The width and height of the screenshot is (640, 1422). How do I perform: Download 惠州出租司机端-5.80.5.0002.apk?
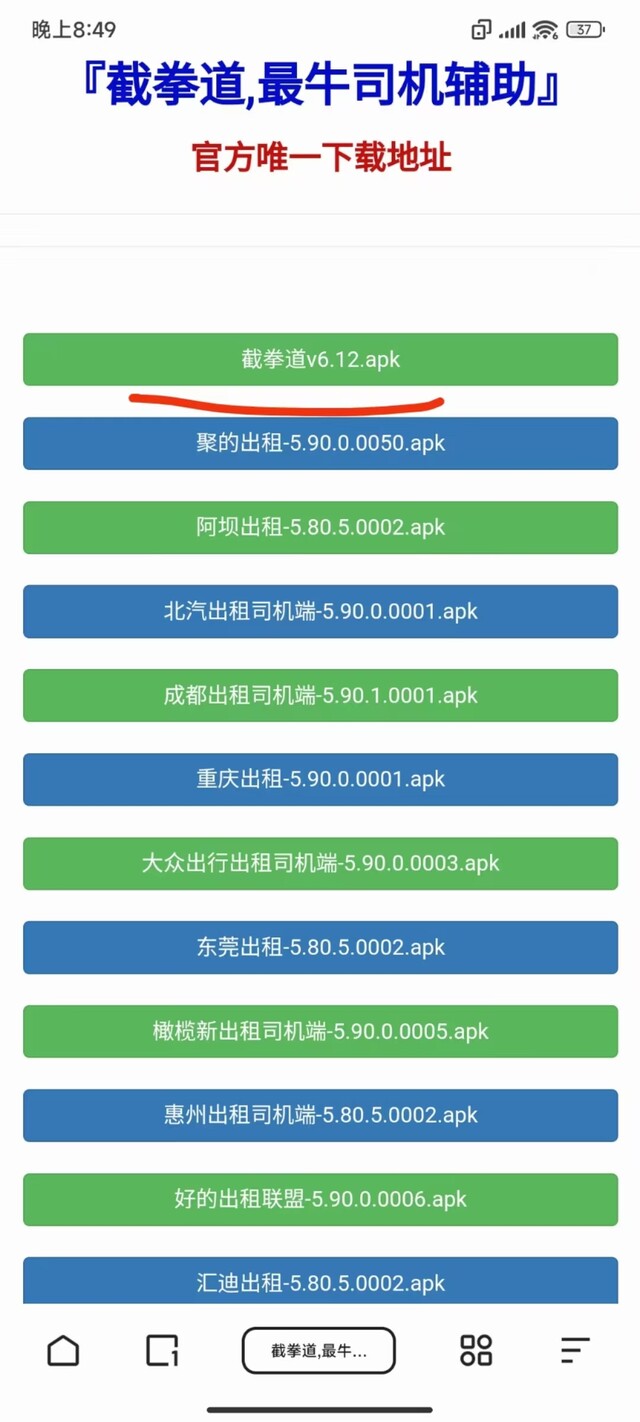click(320, 1115)
